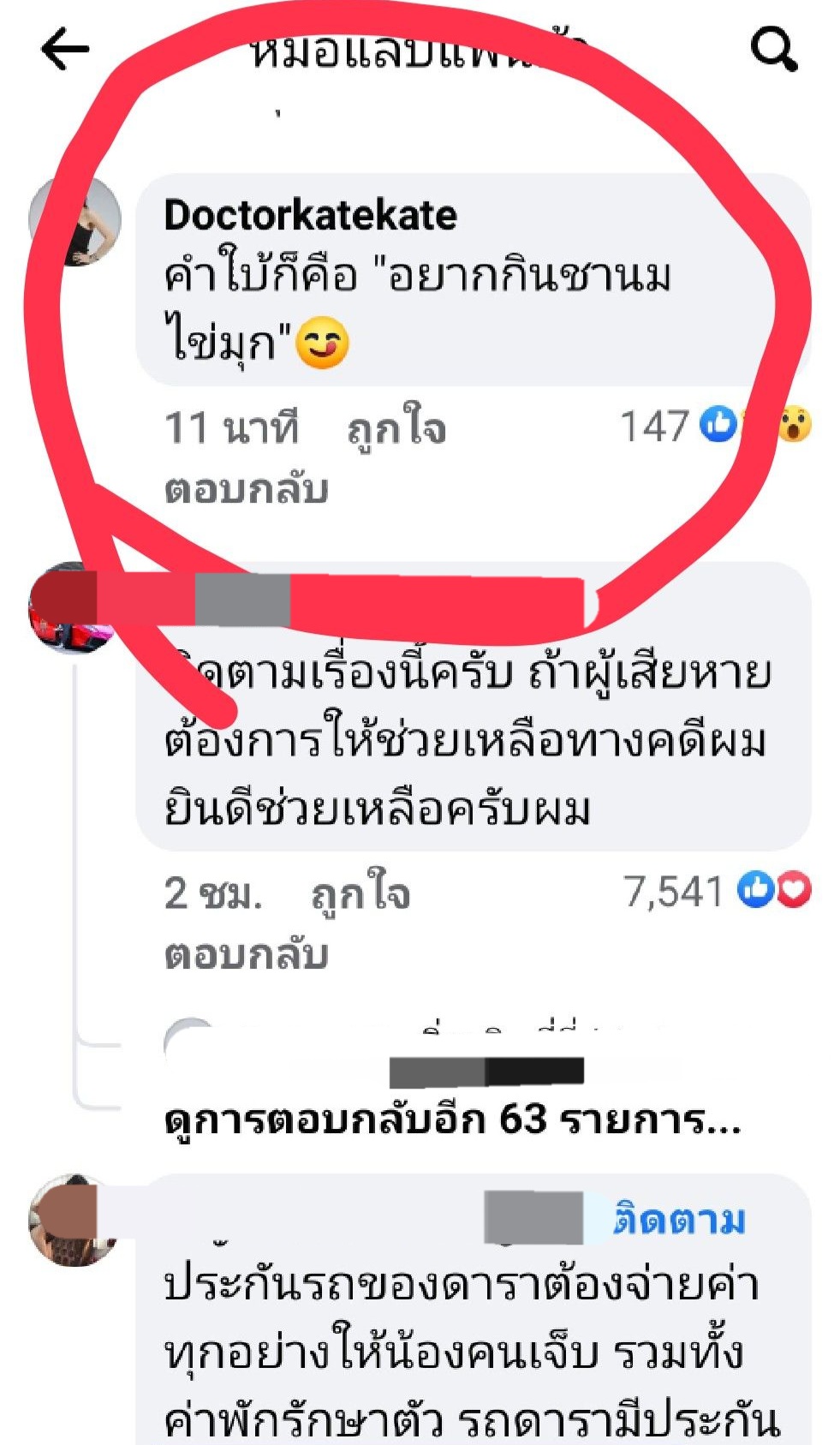Reply to the comment posted 2 ชม. ago
840x1445 pixels.
[x=247, y=954]
